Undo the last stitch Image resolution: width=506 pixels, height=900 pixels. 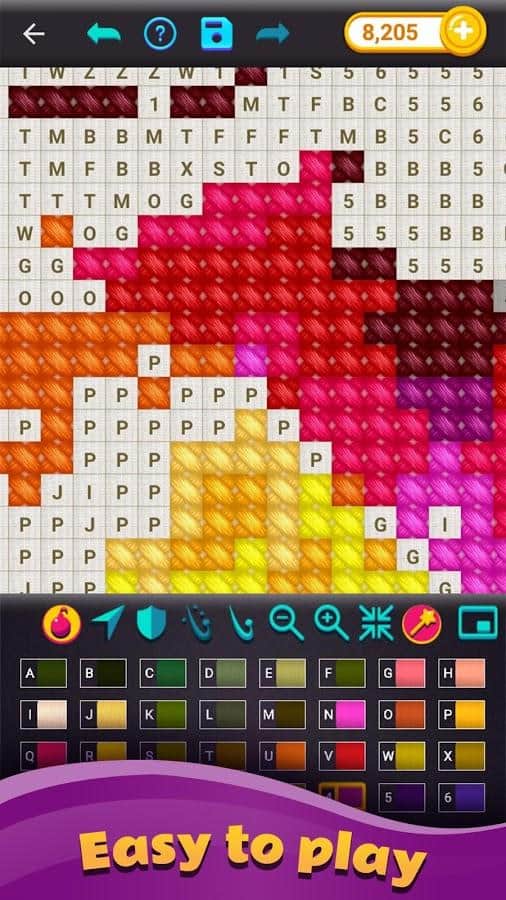click(104, 34)
